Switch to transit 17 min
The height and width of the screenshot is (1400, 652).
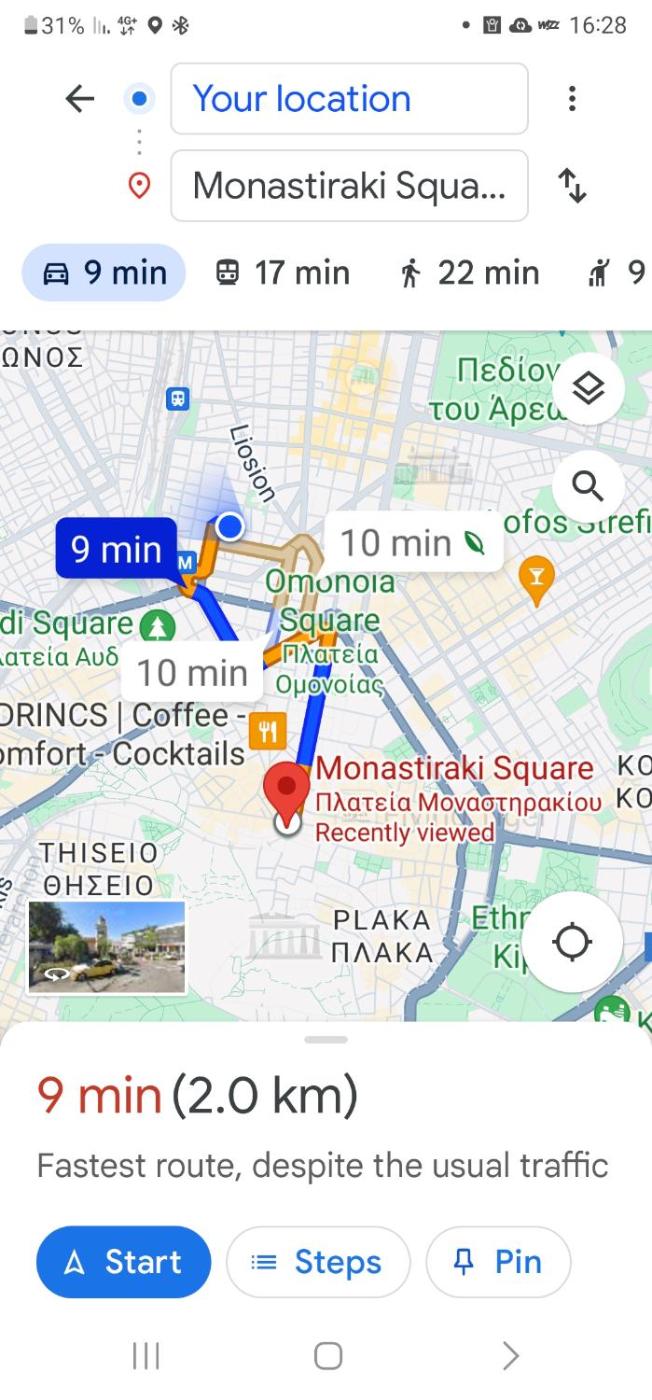click(283, 273)
